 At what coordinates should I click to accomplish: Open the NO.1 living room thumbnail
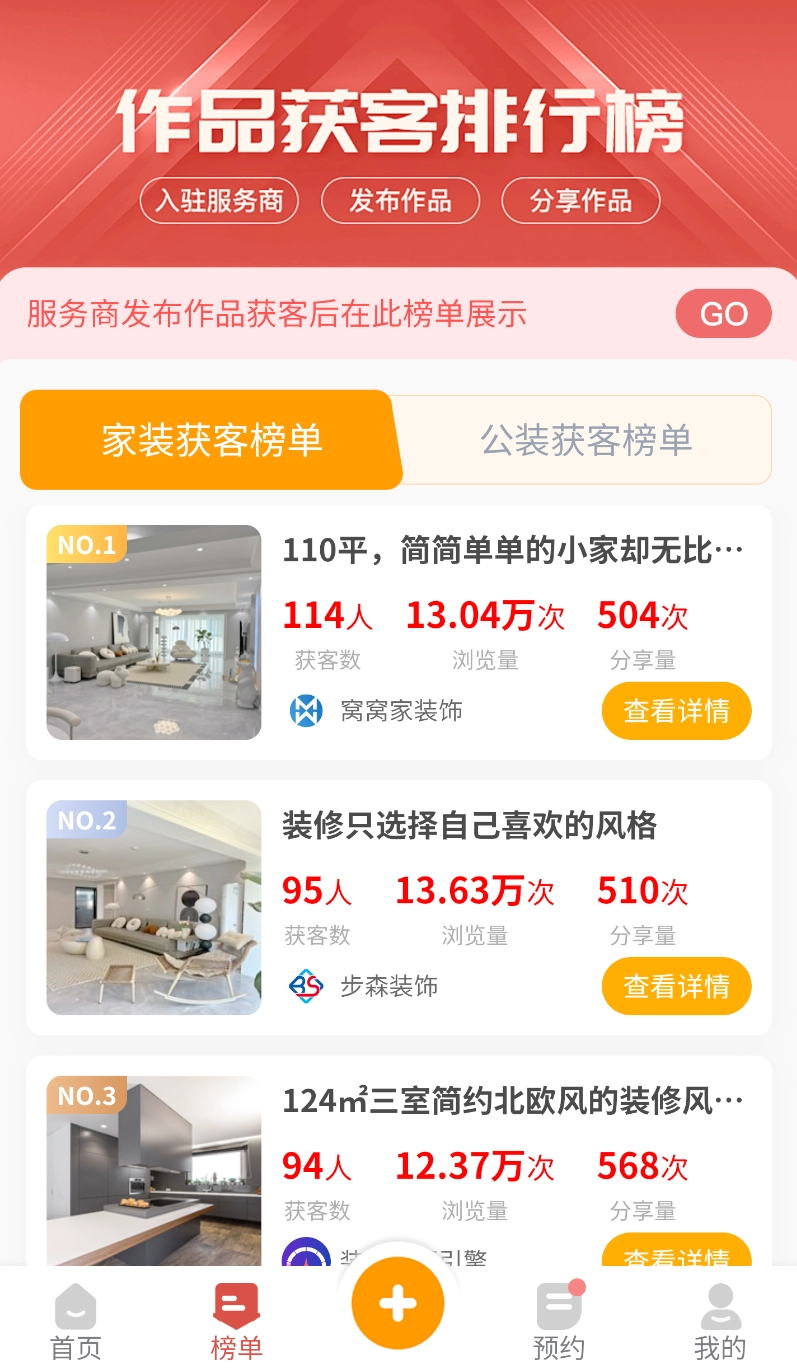click(x=153, y=632)
